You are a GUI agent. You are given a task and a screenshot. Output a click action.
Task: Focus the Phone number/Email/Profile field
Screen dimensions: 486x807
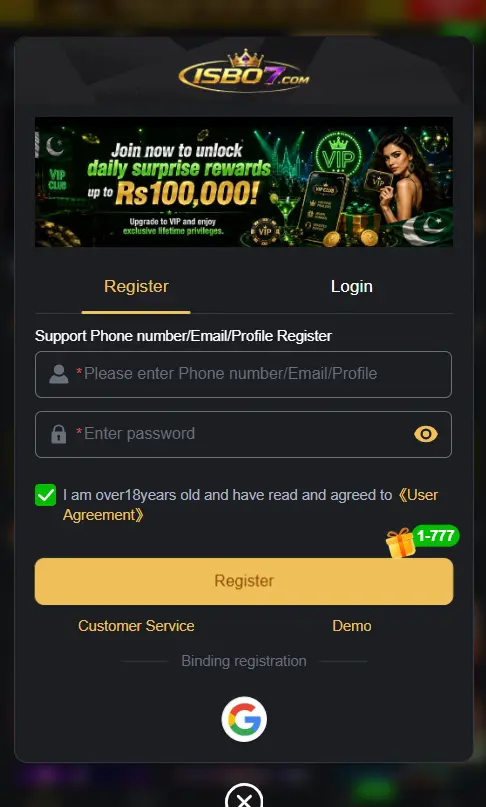pos(244,374)
